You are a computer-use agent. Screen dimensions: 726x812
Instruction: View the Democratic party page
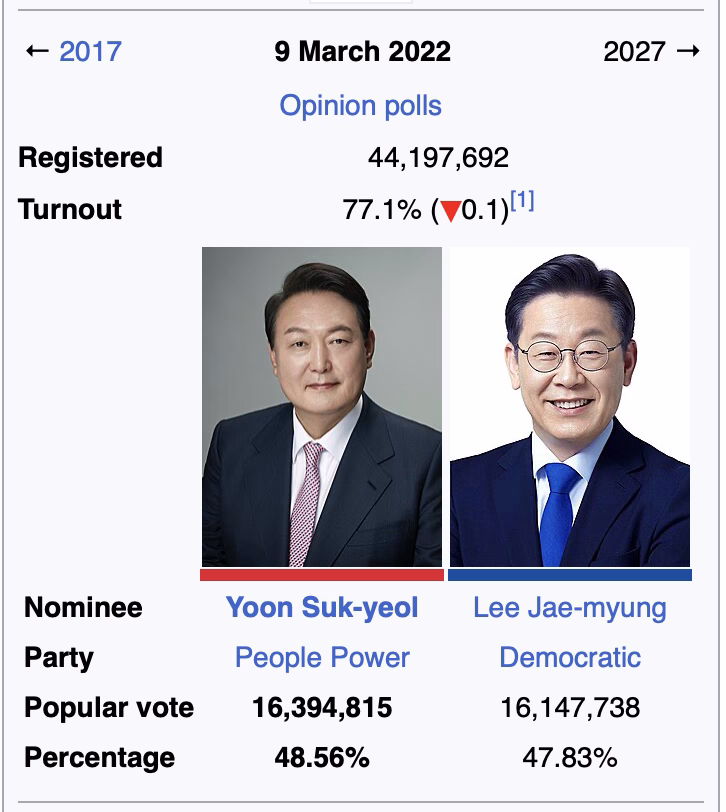pos(570,658)
